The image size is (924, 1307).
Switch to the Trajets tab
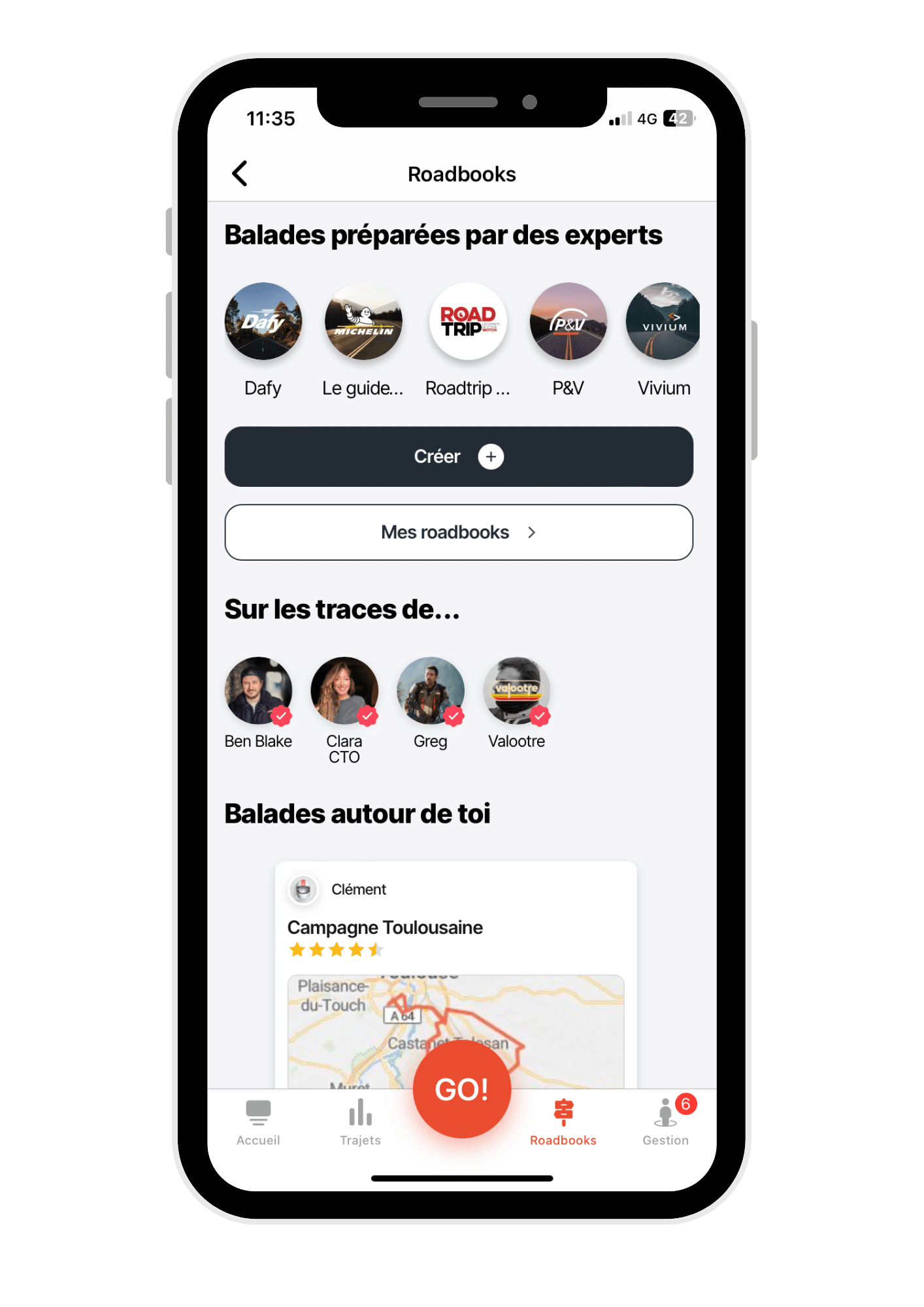pyautogui.click(x=360, y=1122)
